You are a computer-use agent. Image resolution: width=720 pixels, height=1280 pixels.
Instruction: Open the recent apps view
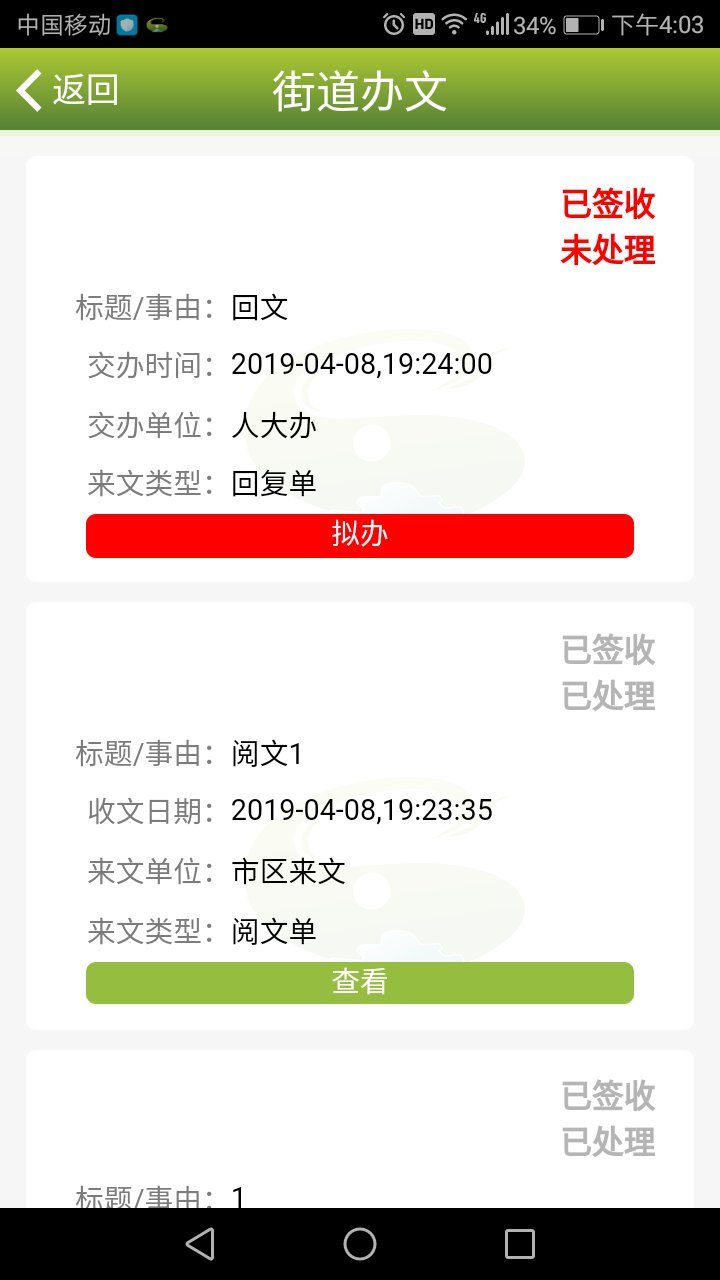pyautogui.click(x=520, y=1244)
